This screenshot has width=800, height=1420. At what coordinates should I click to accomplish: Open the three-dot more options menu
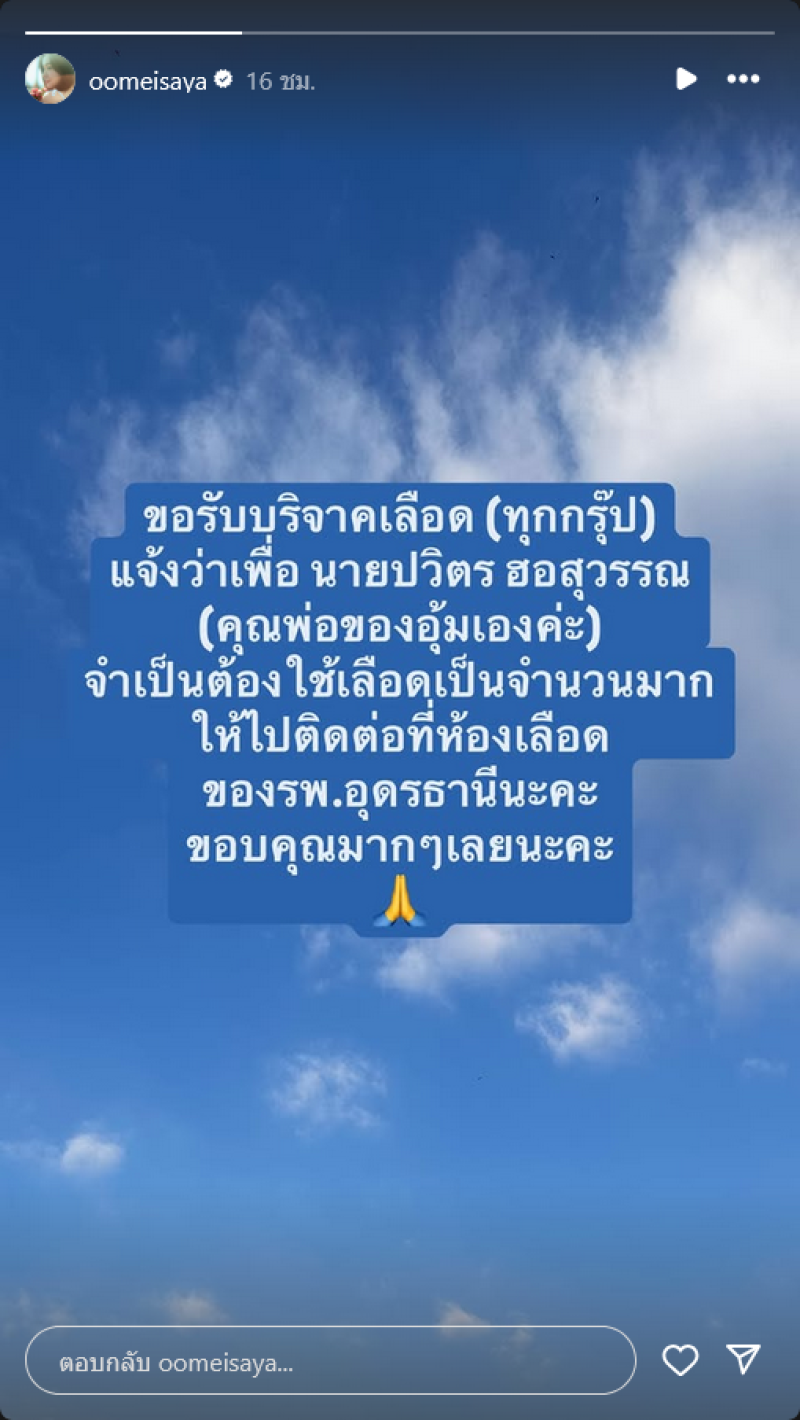click(743, 79)
